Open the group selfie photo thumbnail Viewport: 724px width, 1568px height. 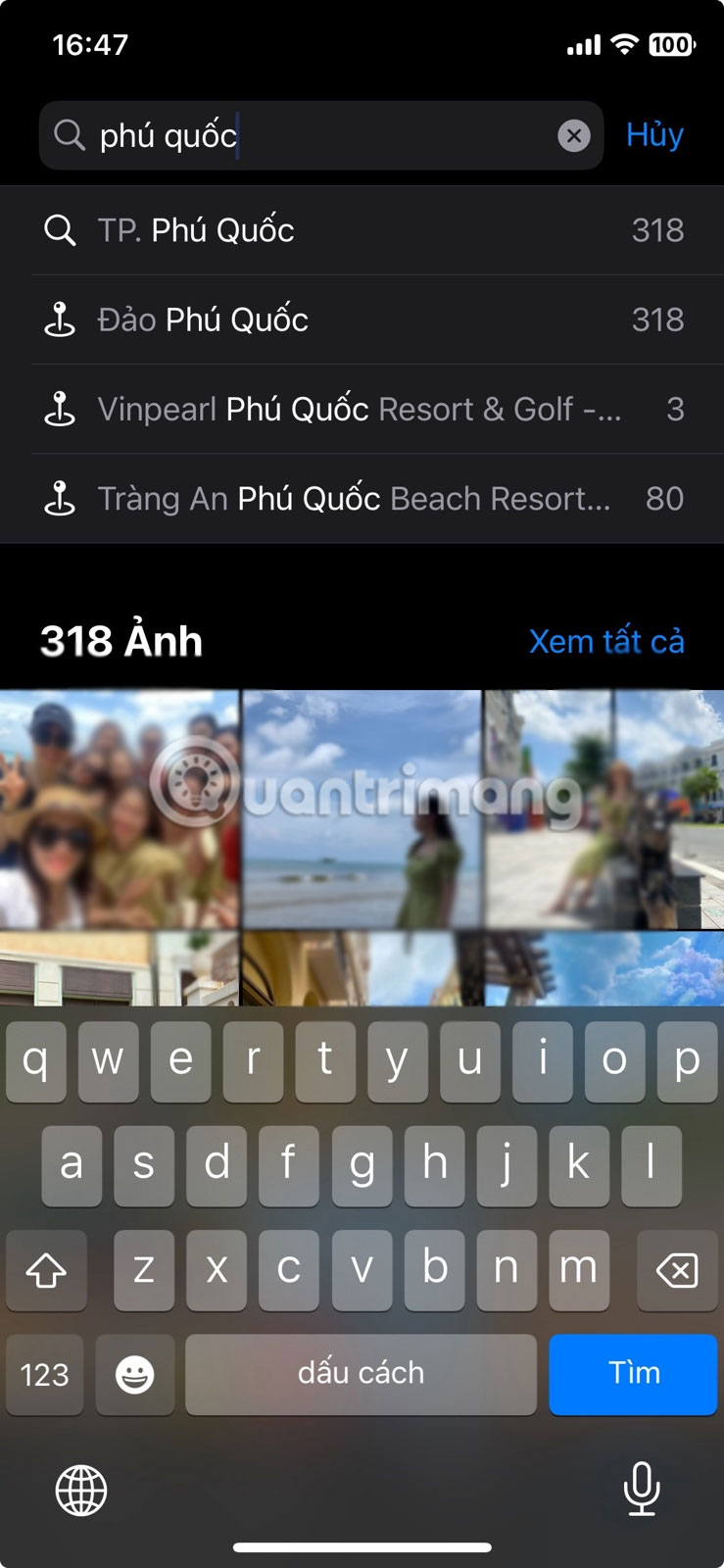coord(119,808)
